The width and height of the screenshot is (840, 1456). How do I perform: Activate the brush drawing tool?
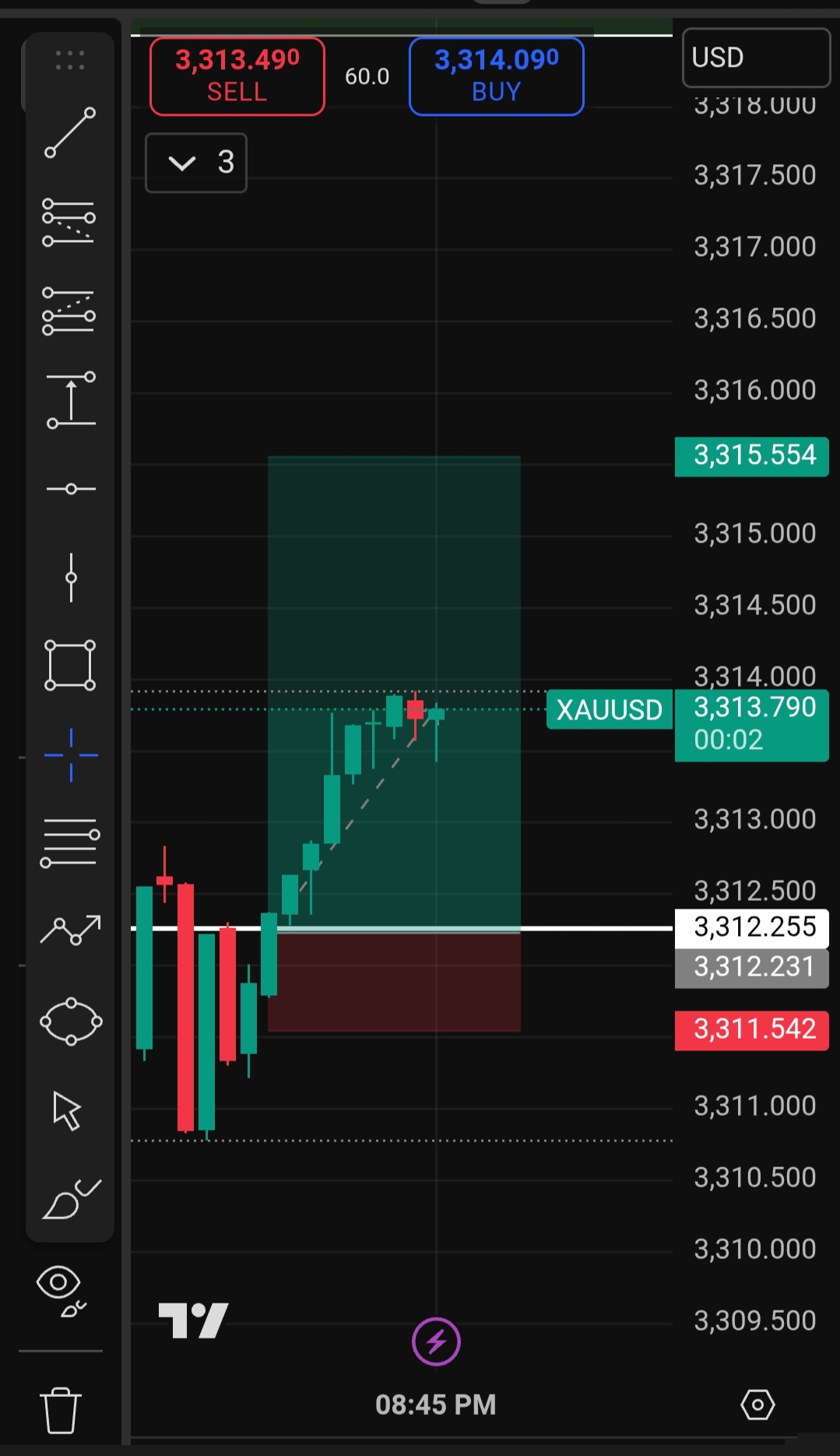point(71,1199)
